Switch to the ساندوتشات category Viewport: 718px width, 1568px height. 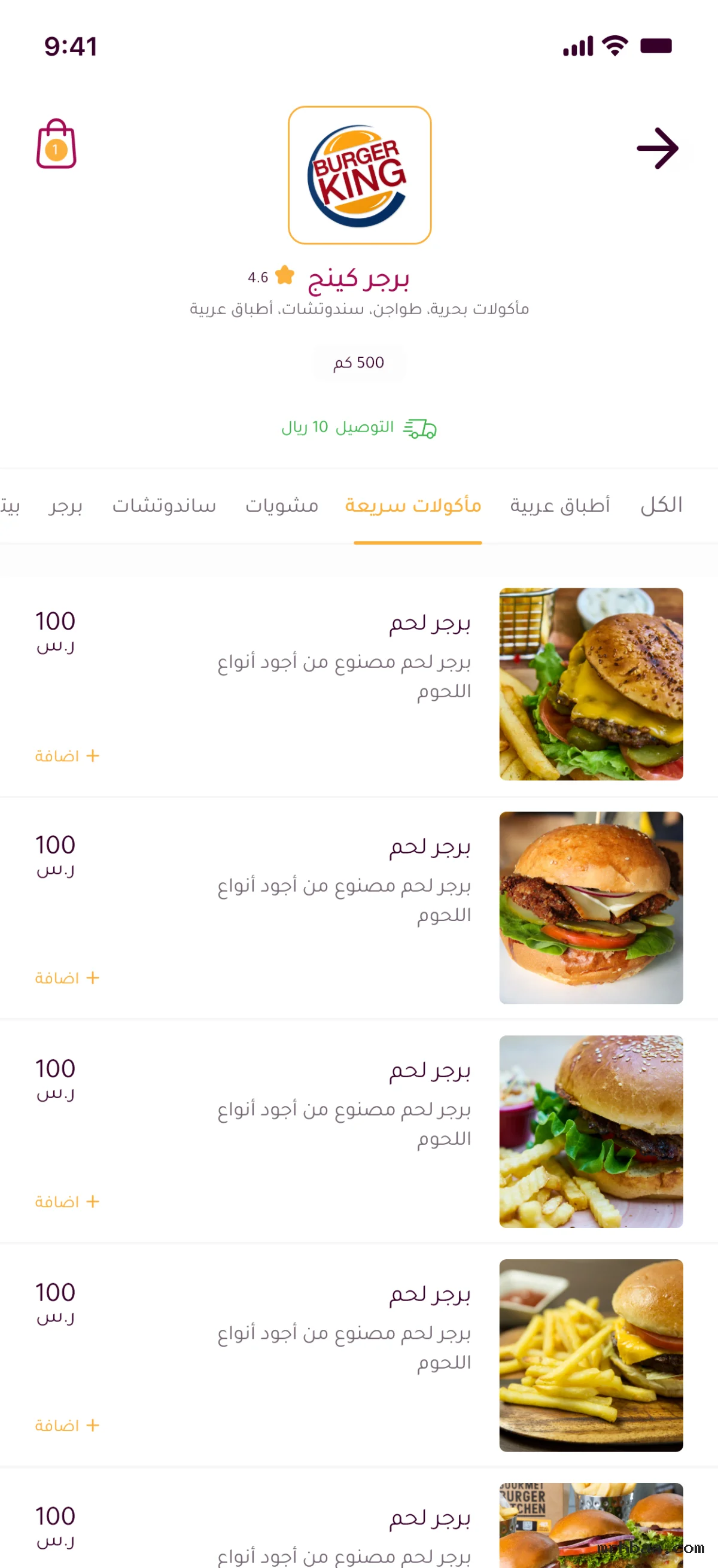(x=166, y=506)
